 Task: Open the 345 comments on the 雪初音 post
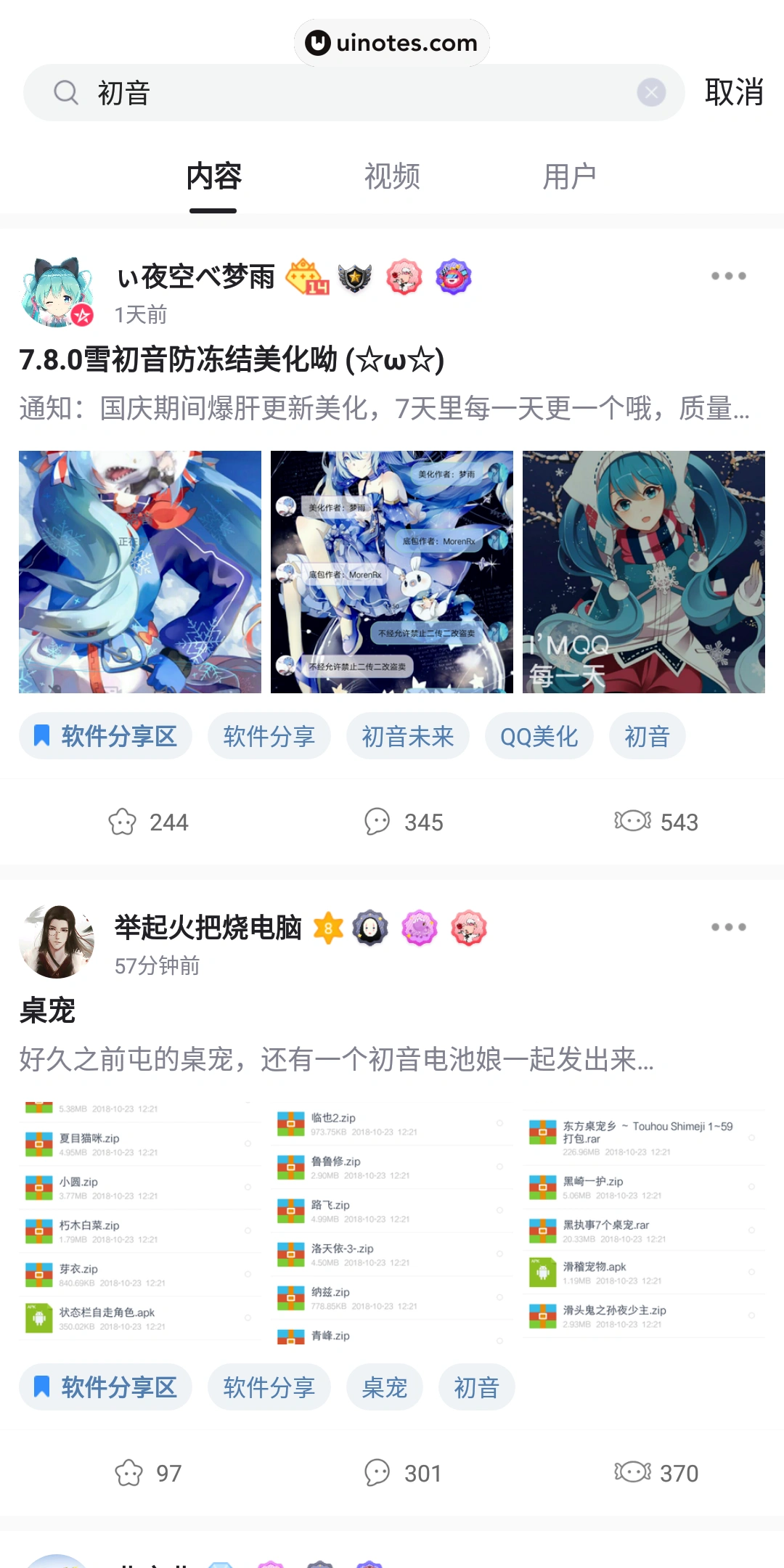tap(403, 822)
